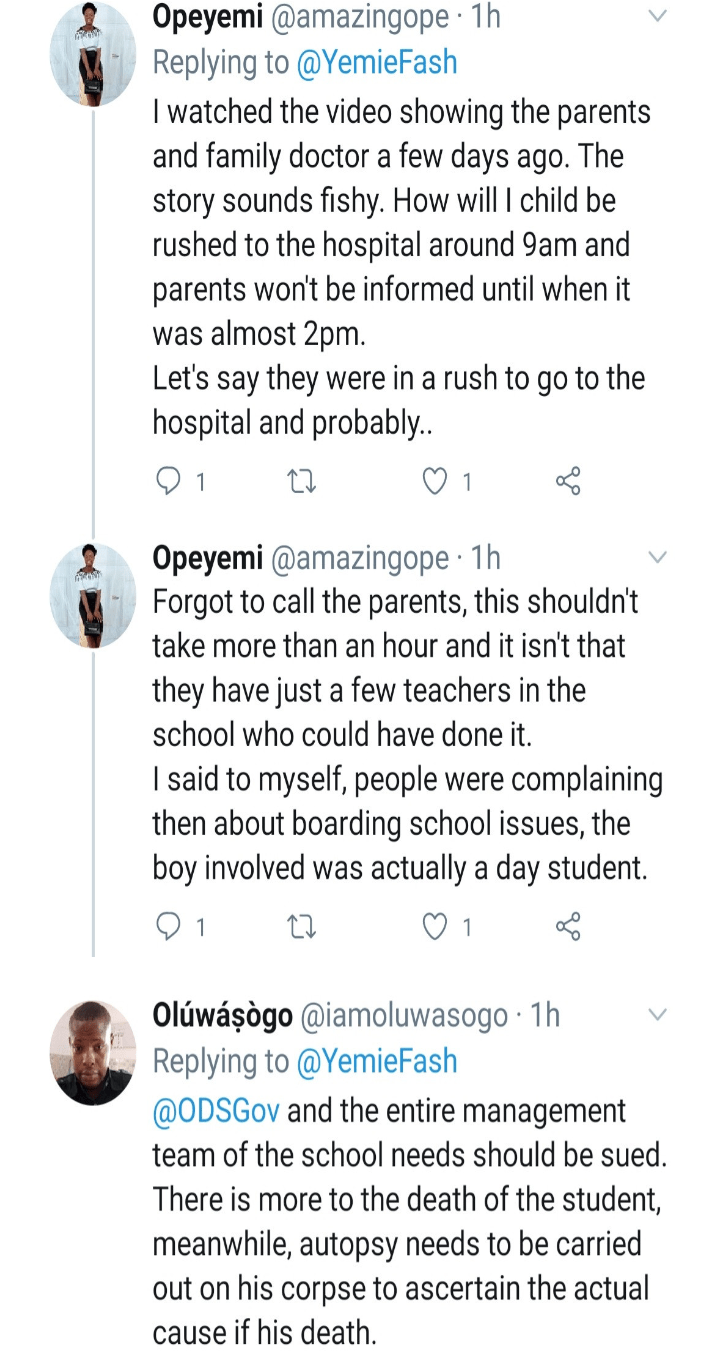Retweet Opeyemi's first tweet
The width and height of the screenshot is (720, 1353).
pyautogui.click(x=301, y=481)
